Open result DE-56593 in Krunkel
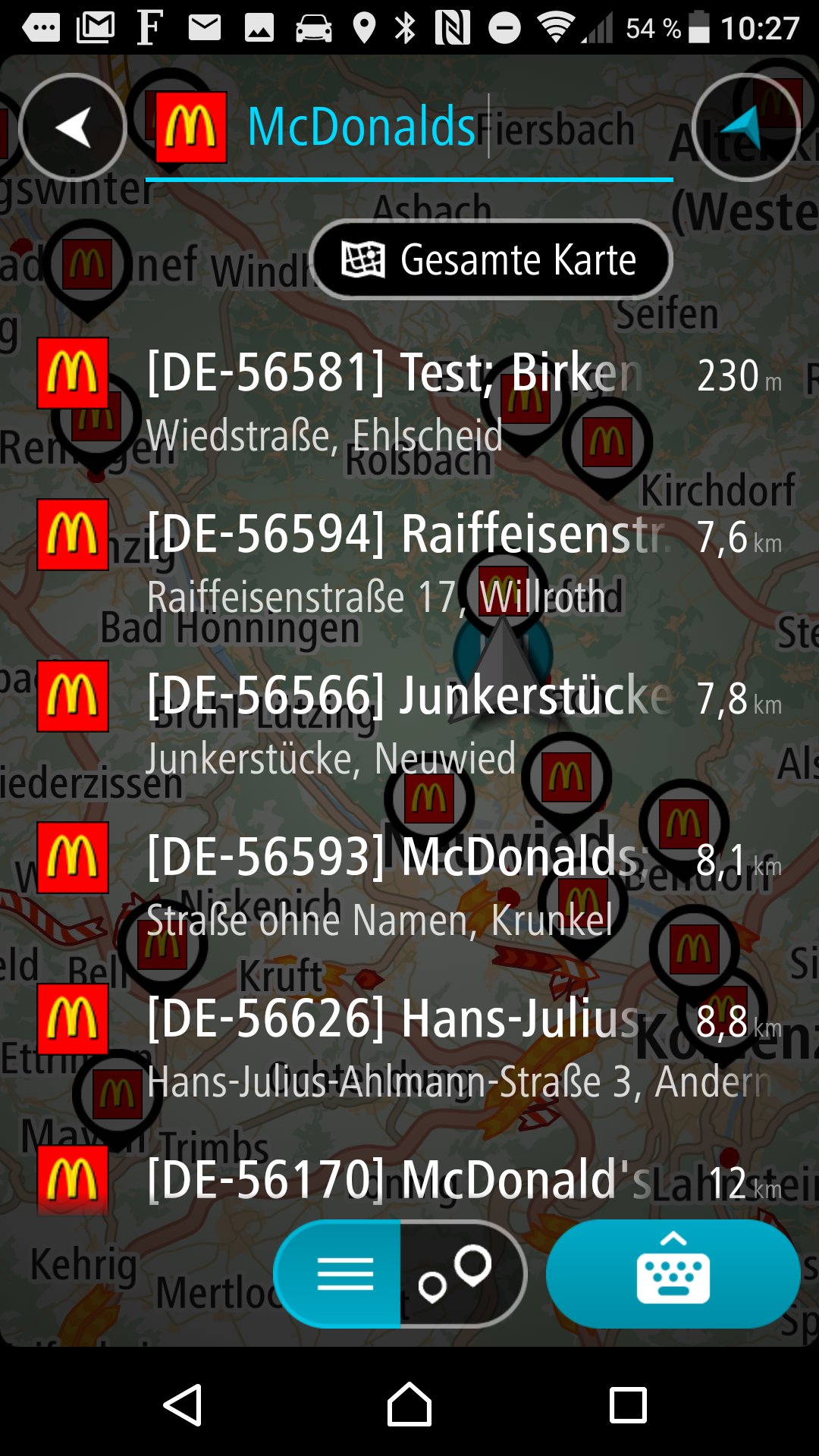 [x=409, y=887]
